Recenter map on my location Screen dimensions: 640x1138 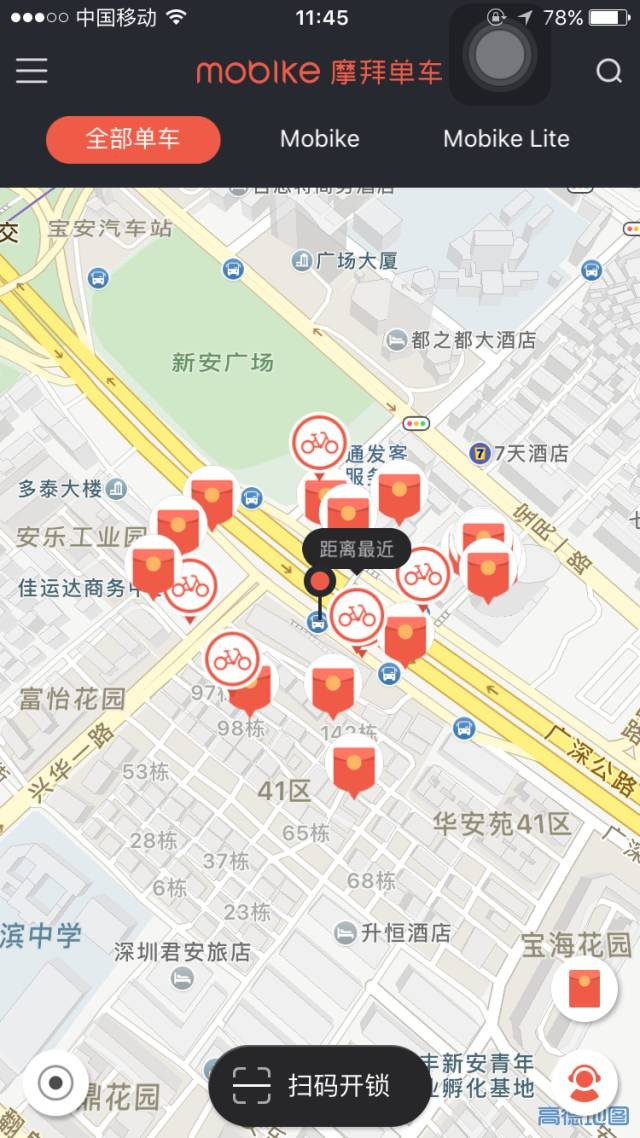pyautogui.click(x=56, y=1083)
